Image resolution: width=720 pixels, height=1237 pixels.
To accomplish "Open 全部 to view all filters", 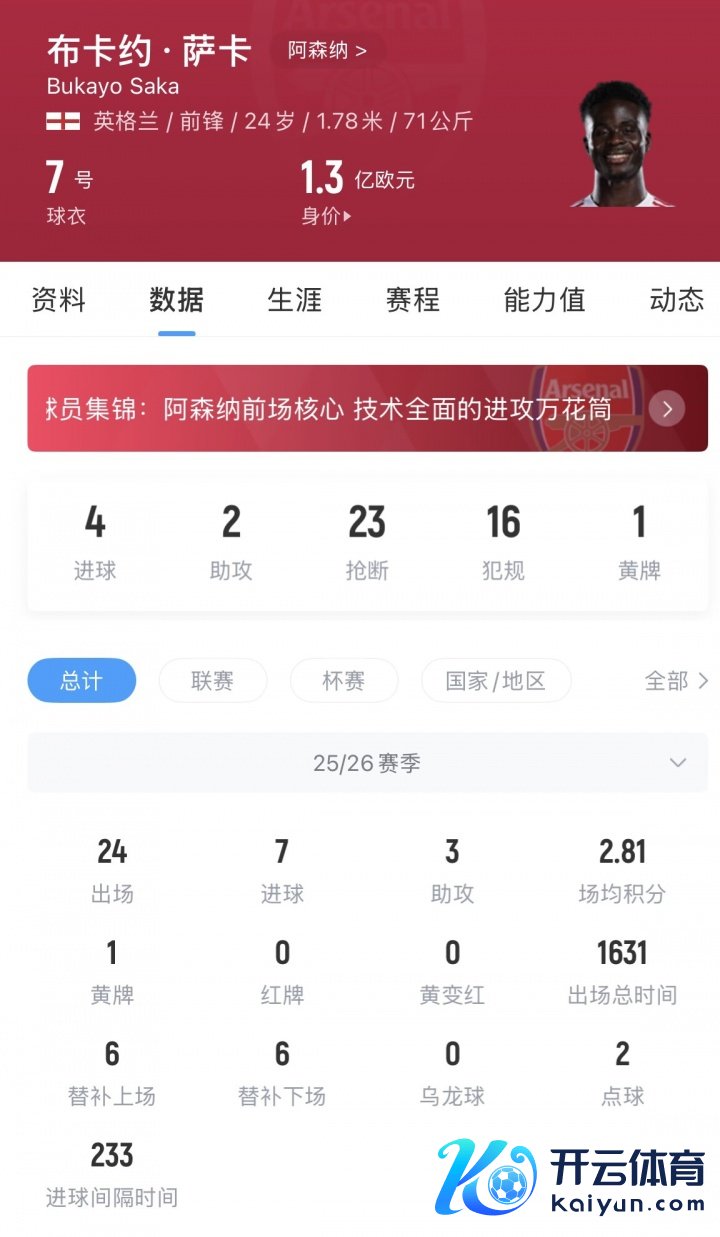I will pos(676,681).
